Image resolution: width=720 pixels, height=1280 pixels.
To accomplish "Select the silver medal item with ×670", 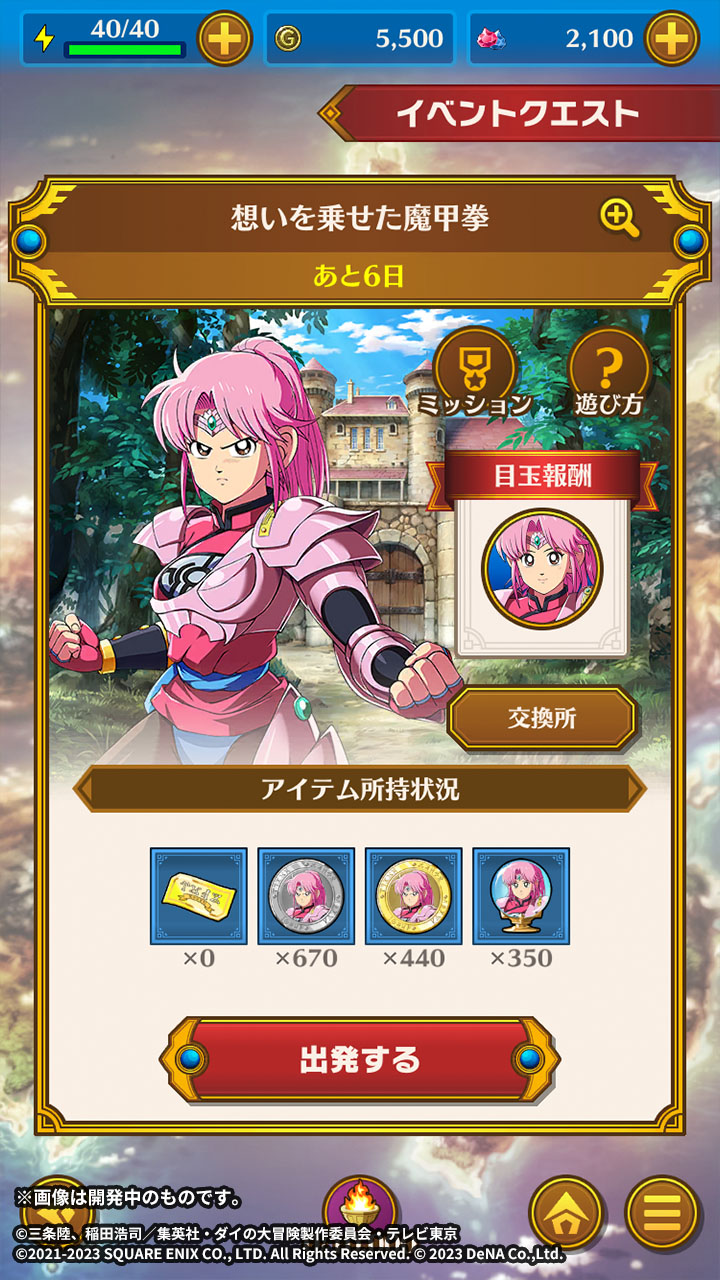I will [306, 896].
